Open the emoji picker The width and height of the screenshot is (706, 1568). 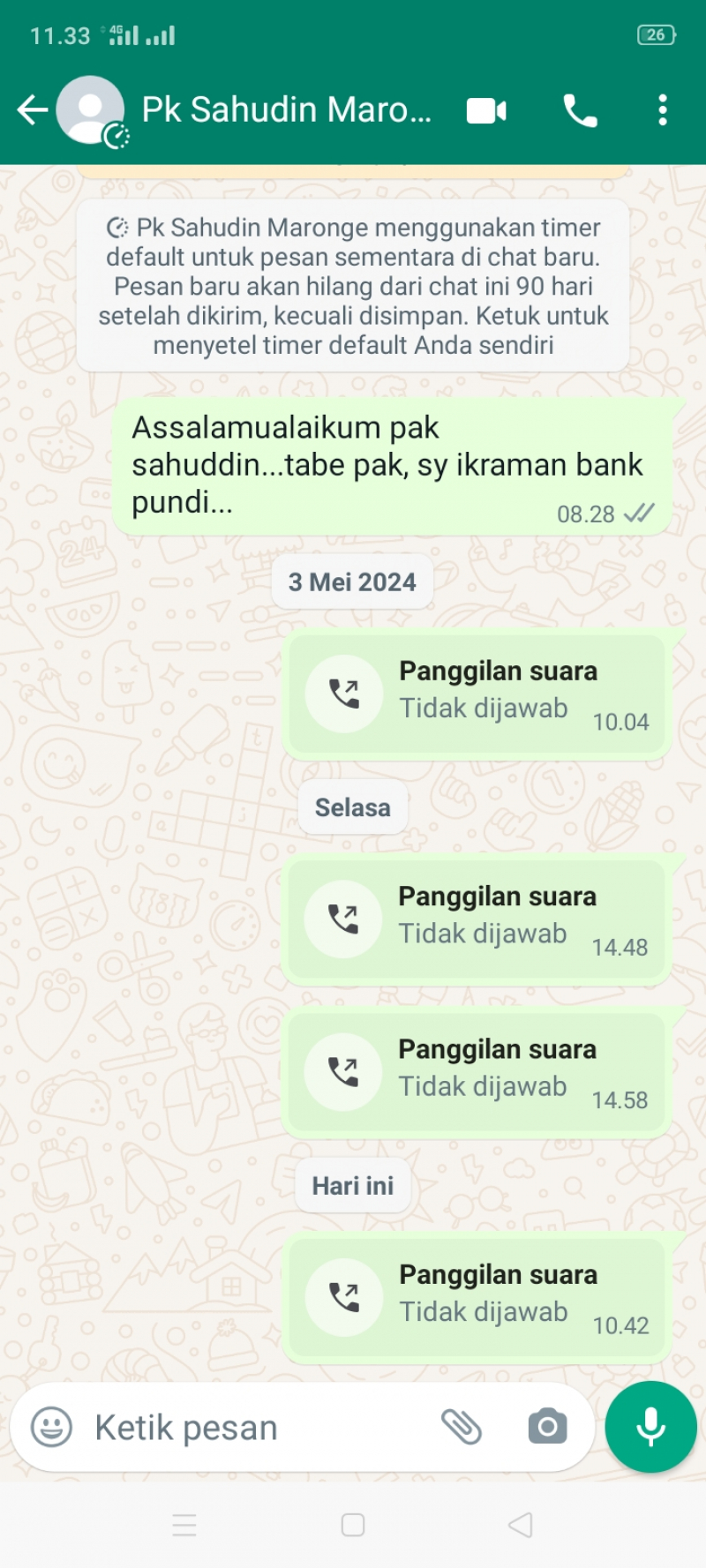pos(51,1427)
